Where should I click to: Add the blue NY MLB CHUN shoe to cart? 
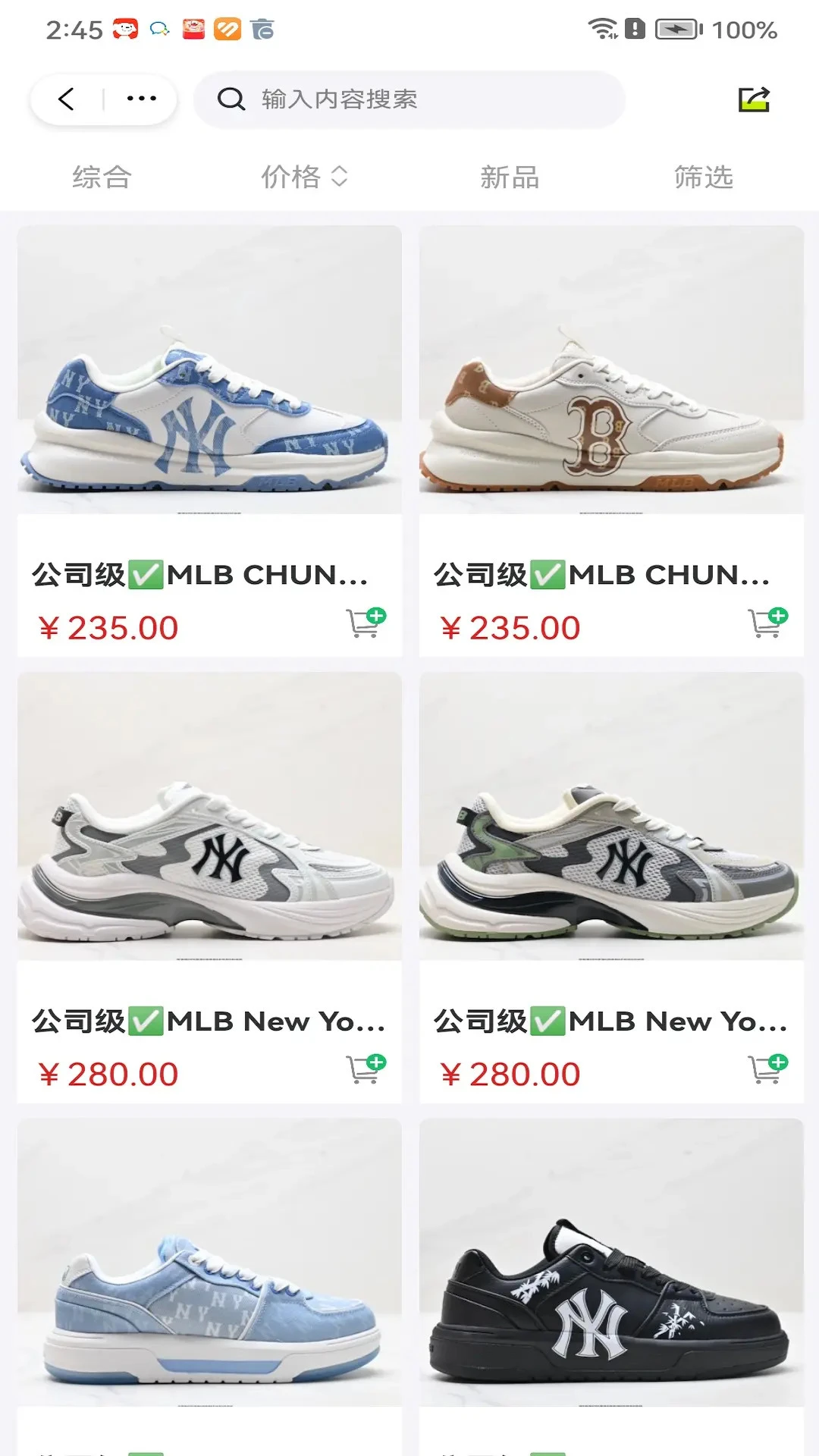point(366,623)
